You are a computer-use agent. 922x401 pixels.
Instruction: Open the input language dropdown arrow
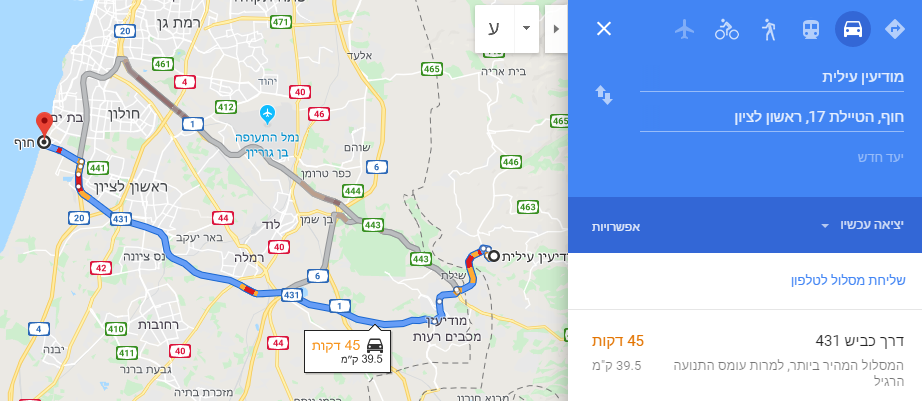[525, 27]
